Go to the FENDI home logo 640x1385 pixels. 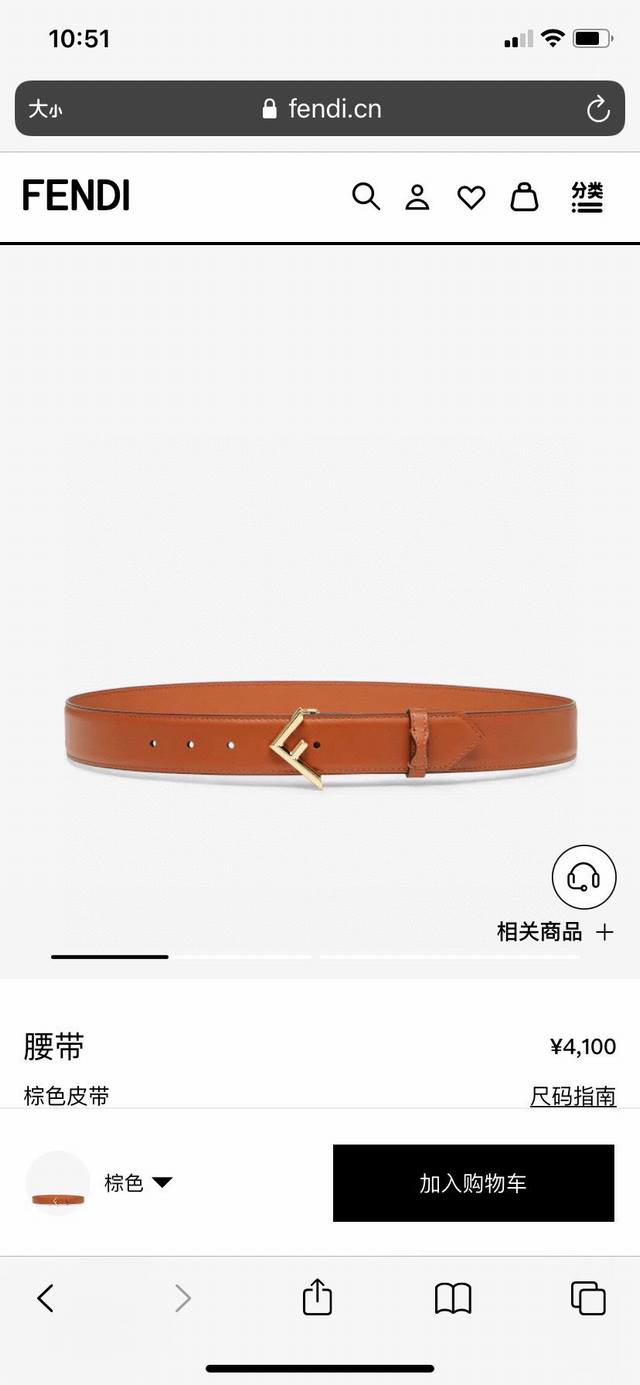(76, 196)
